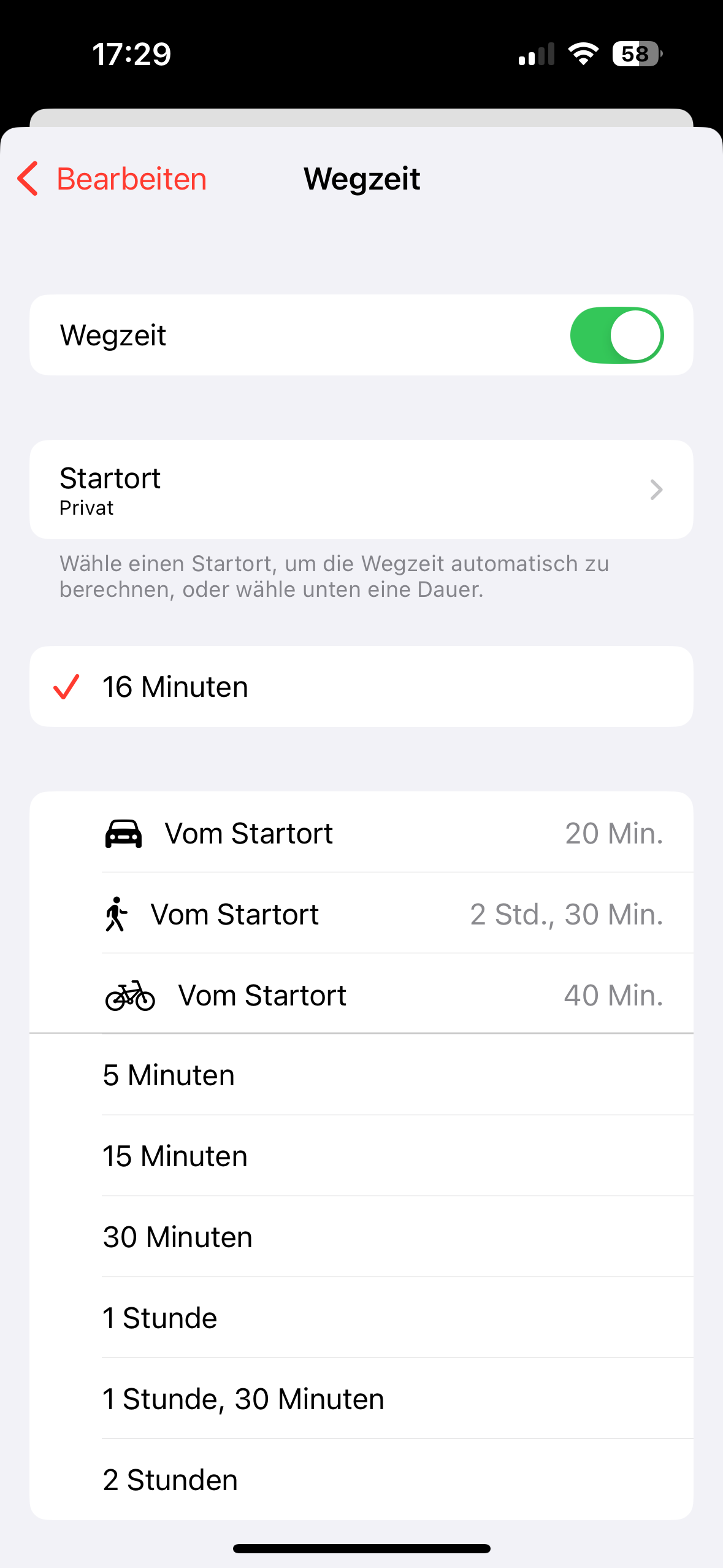
Task: Select the 16 Minuten option
Action: pyautogui.click(x=361, y=686)
